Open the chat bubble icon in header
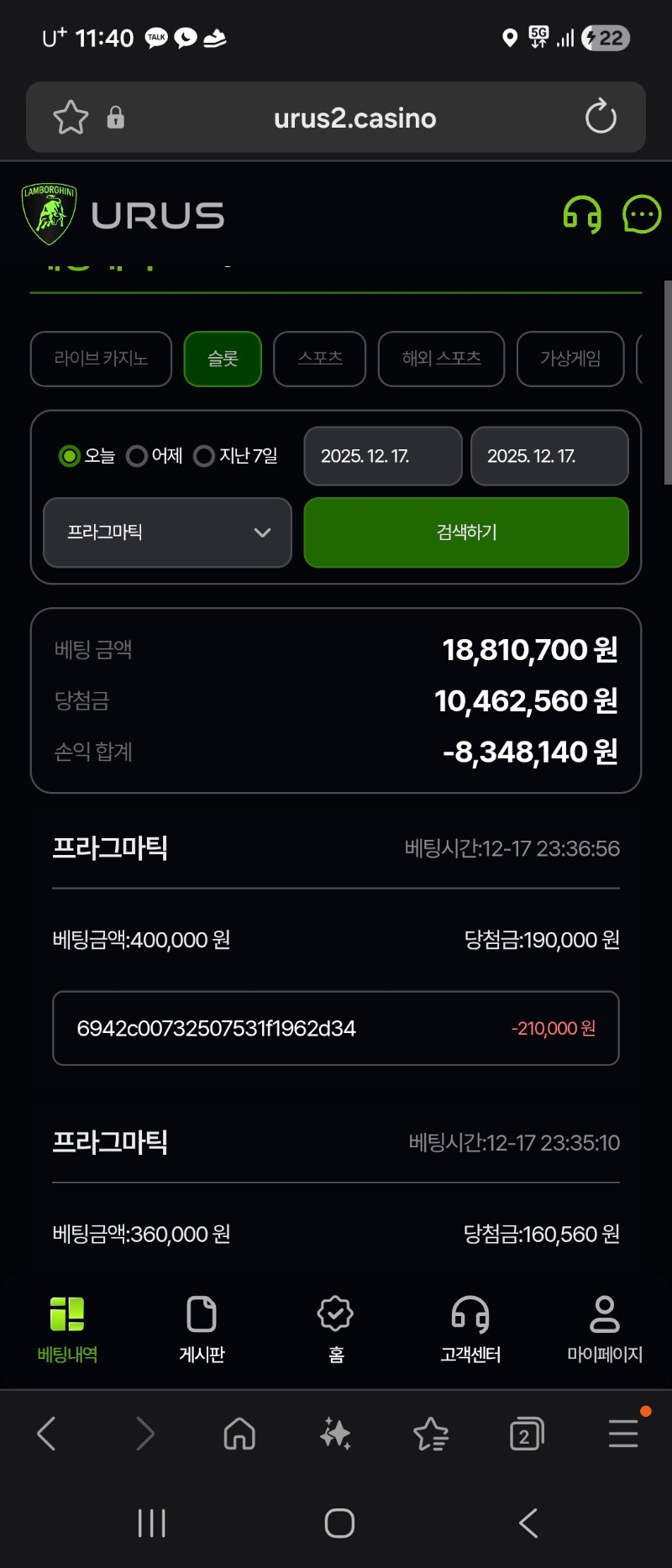This screenshot has height=1568, width=672. coord(642,215)
